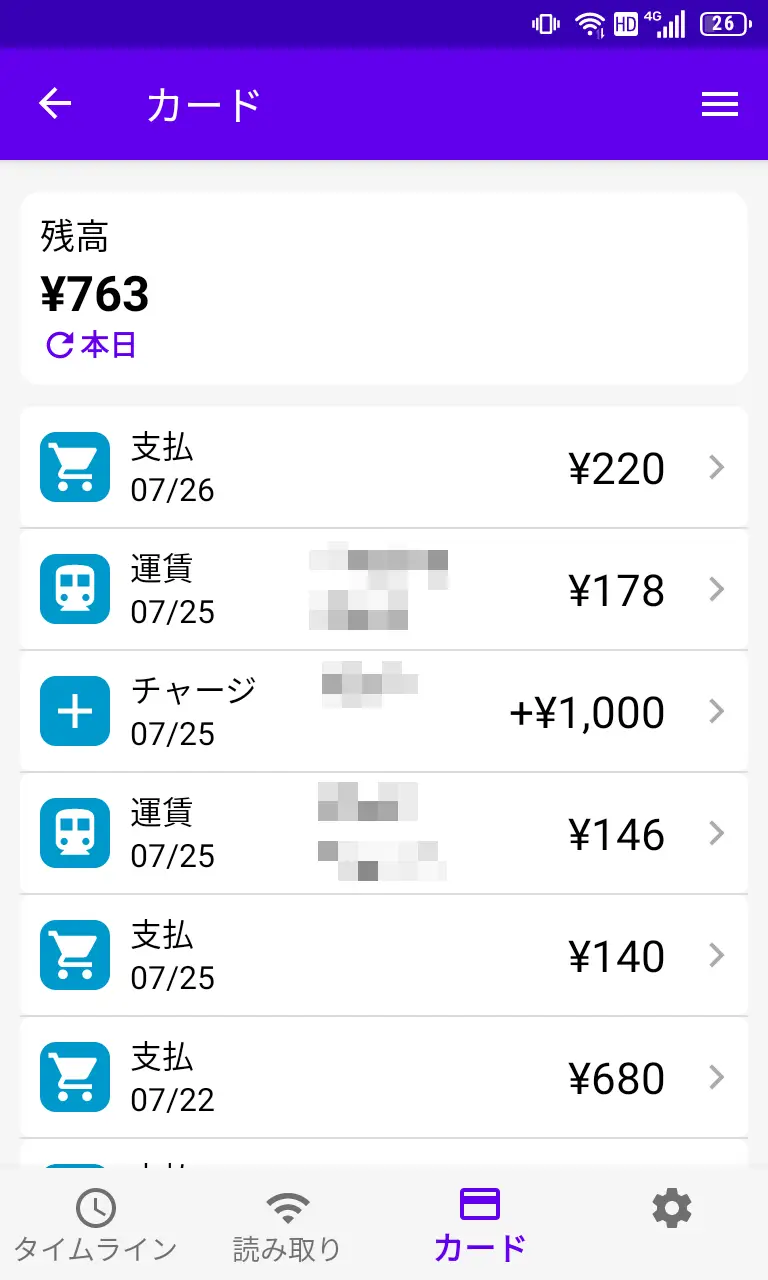This screenshot has width=768, height=1280.
Task: Open the ¥680 payment from 07/22
Action: (384, 1078)
